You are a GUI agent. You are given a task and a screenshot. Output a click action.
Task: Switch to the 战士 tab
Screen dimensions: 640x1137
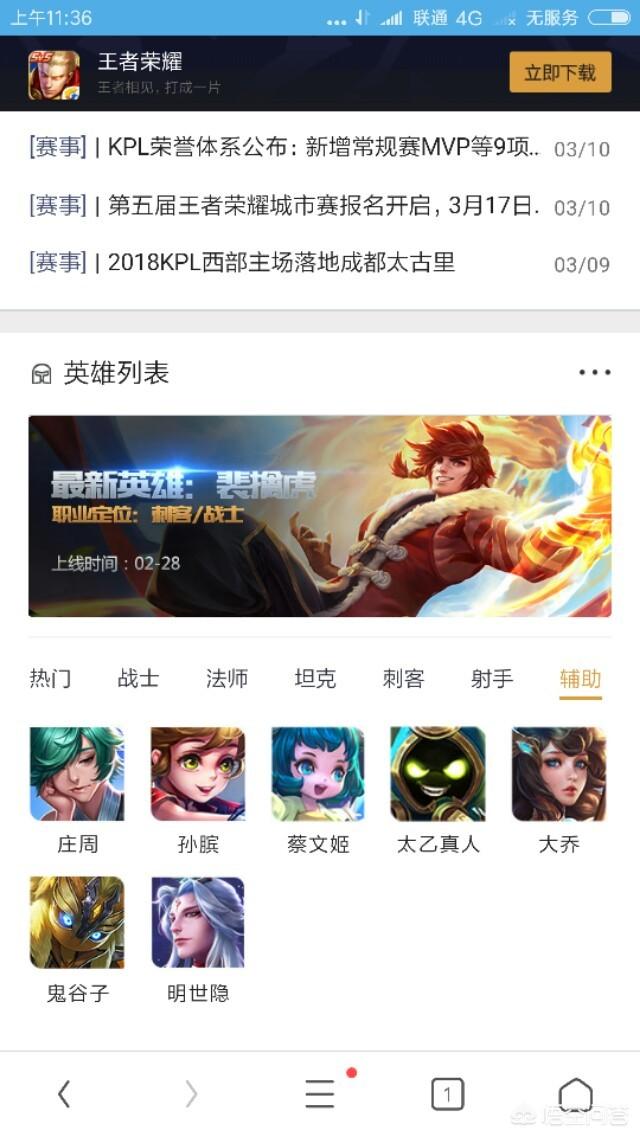tap(138, 679)
